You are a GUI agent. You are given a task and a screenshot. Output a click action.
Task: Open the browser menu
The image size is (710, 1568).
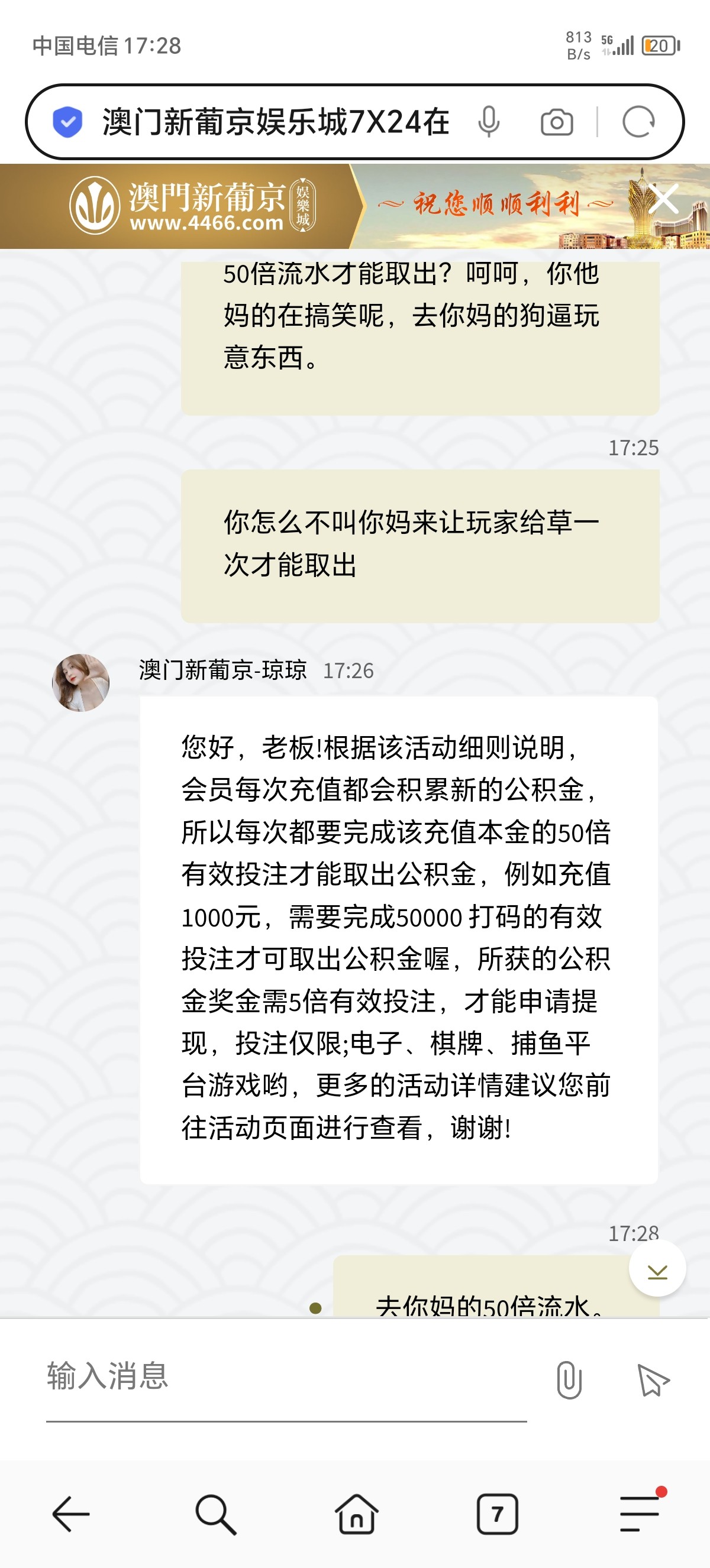[x=640, y=1513]
